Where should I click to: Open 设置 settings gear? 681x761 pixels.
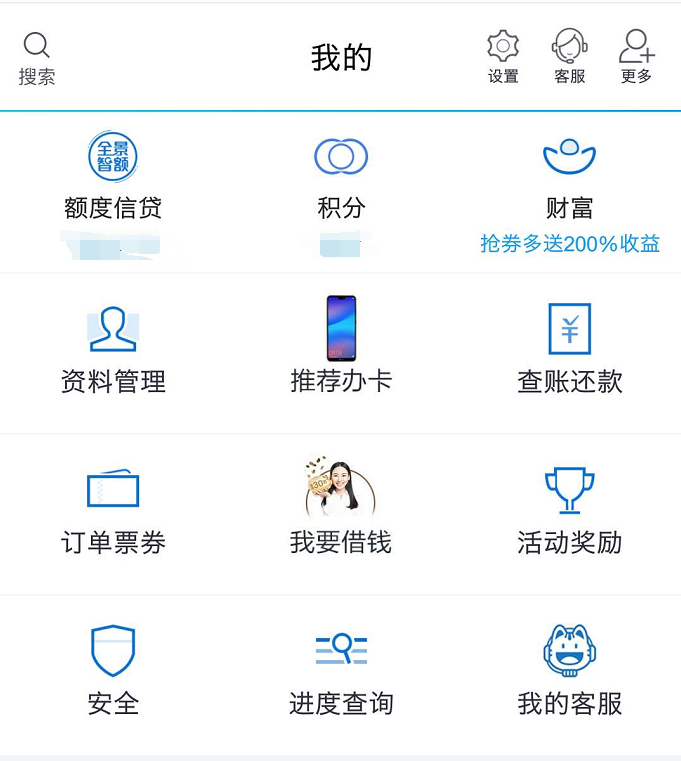[x=503, y=58]
